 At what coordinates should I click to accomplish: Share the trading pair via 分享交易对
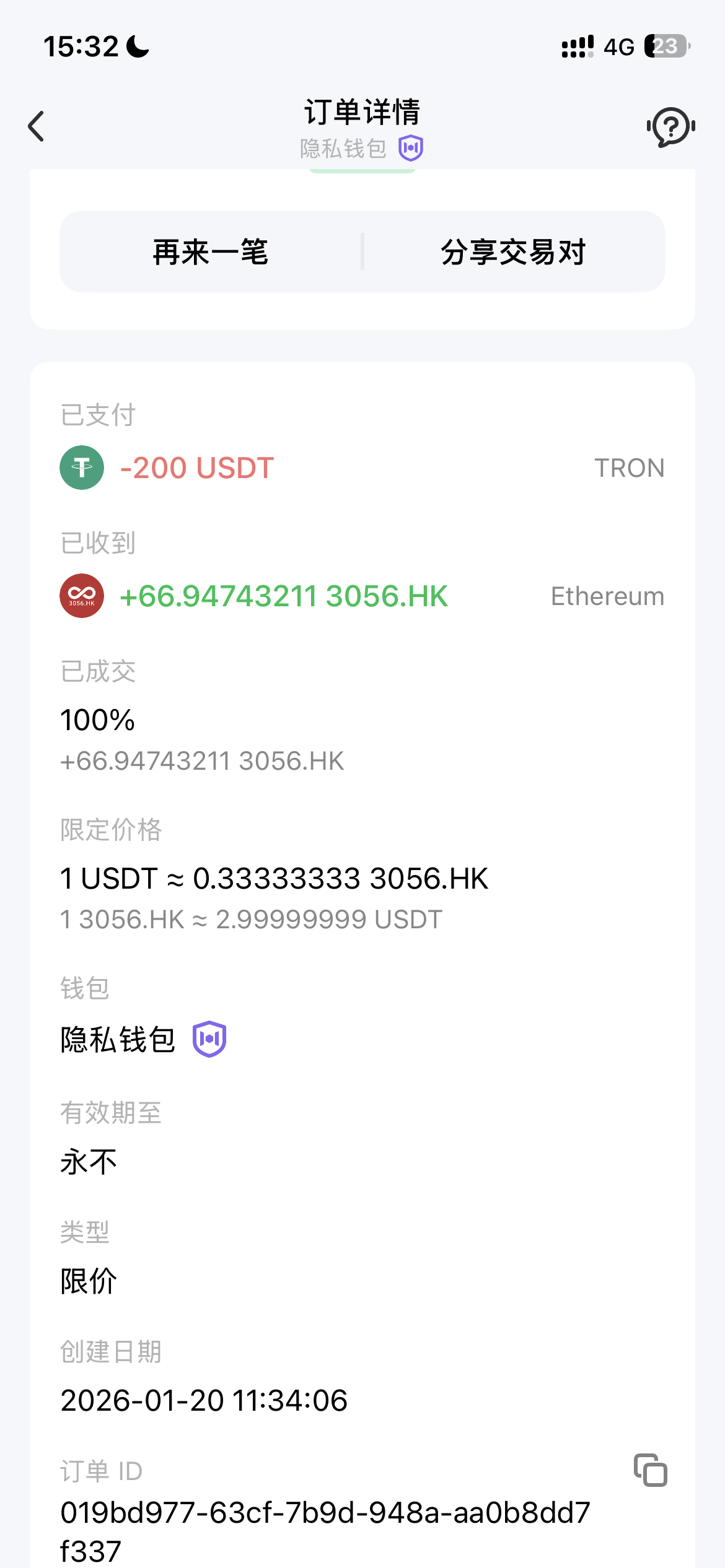coord(513,252)
